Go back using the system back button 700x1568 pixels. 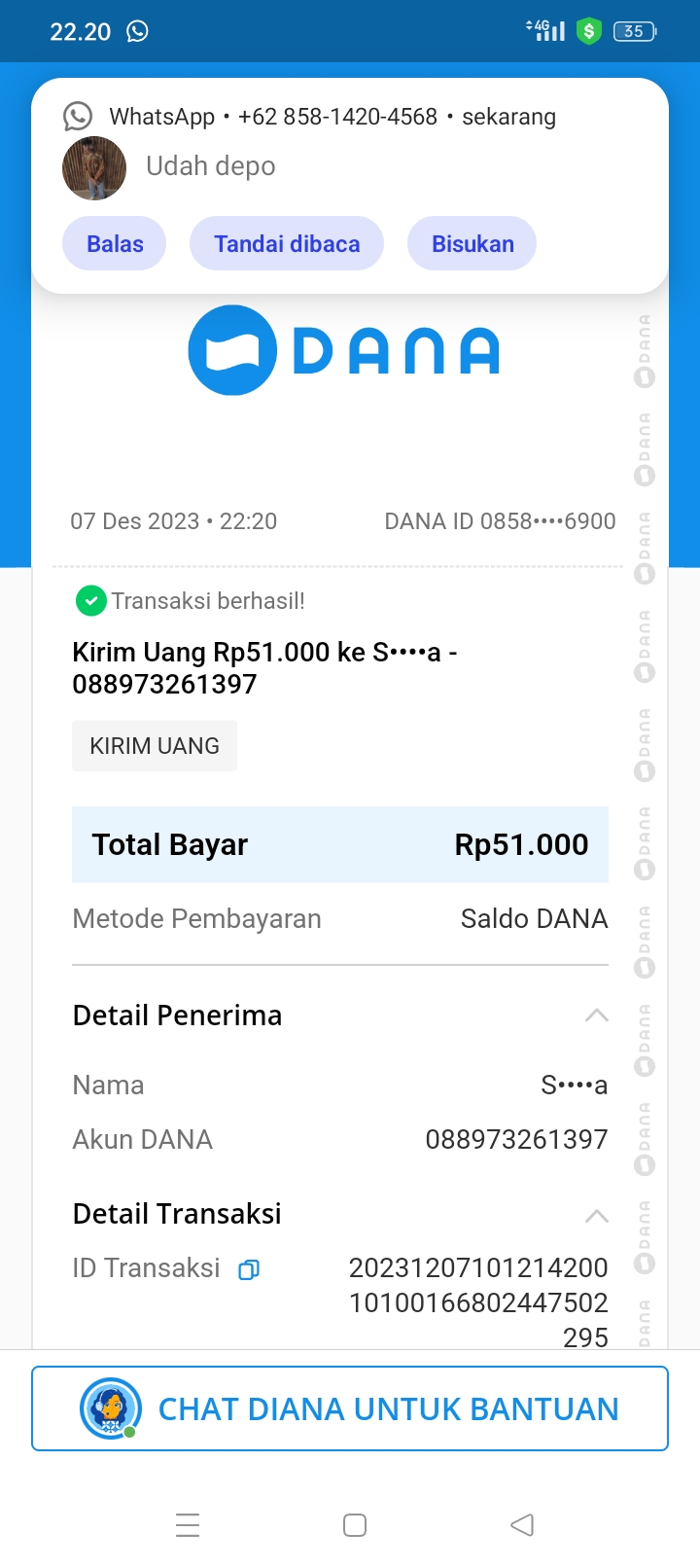522,1525
